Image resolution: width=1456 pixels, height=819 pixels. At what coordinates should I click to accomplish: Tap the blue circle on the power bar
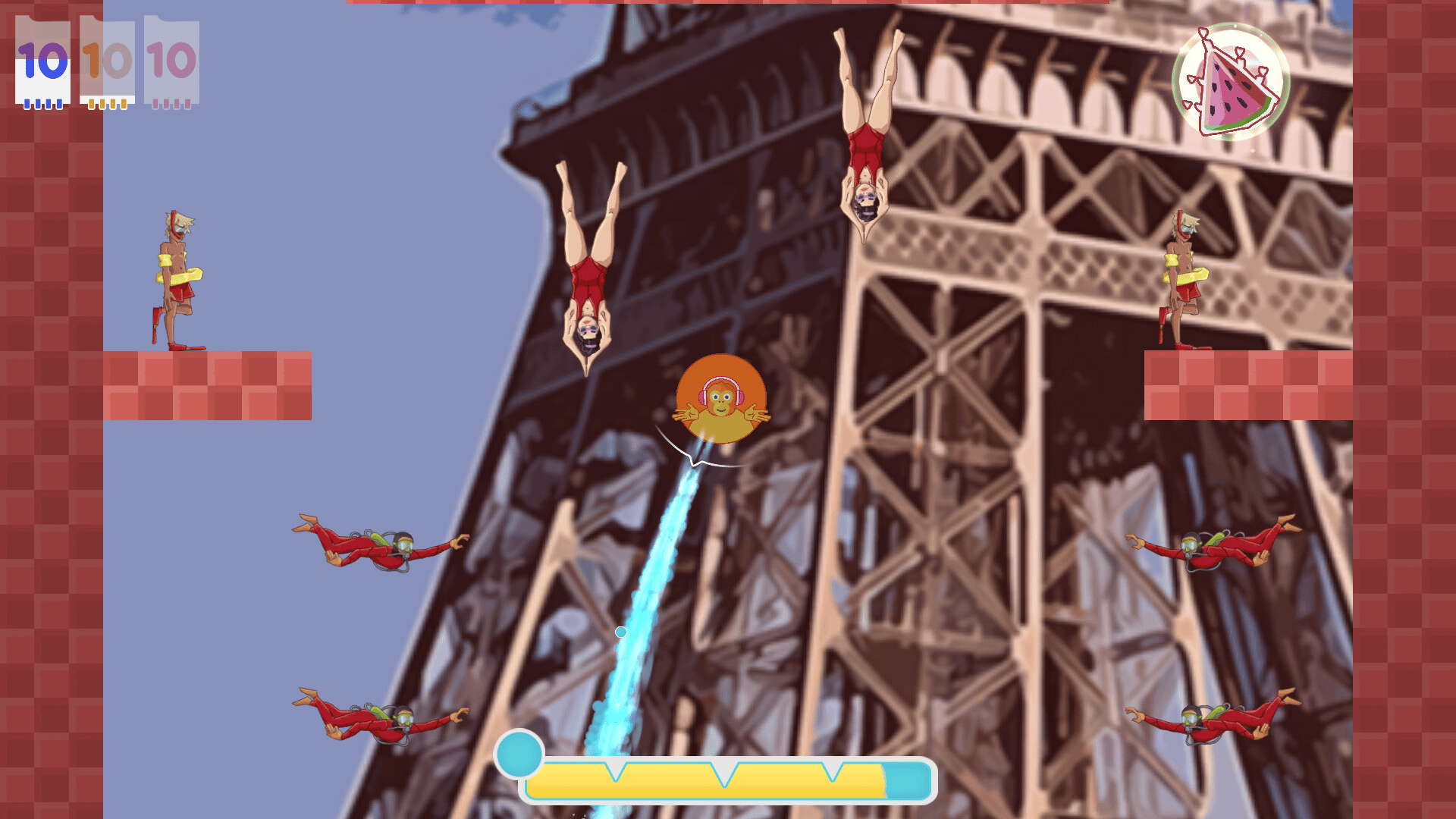519,753
